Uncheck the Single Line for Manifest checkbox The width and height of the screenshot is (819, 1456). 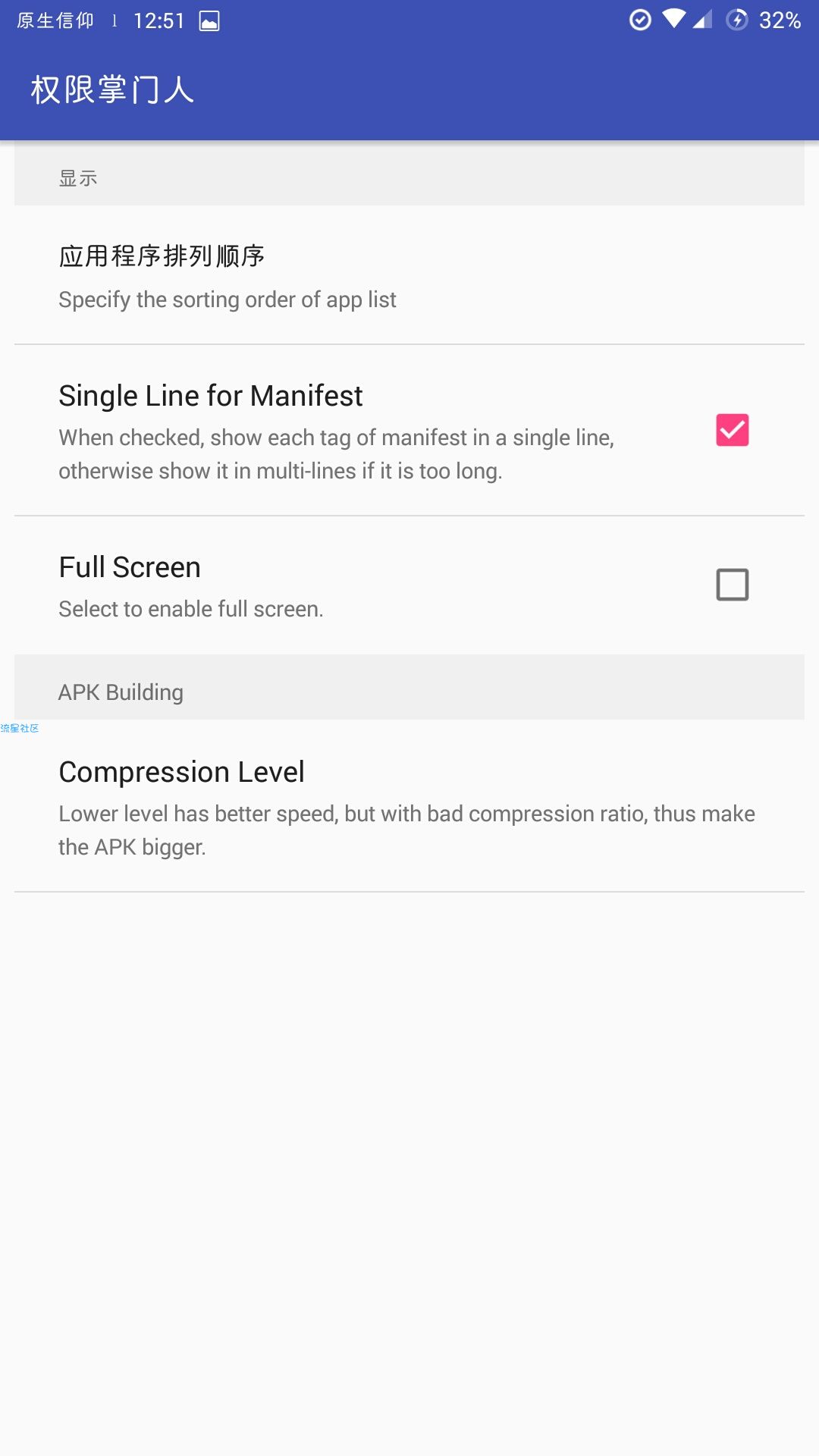(732, 430)
